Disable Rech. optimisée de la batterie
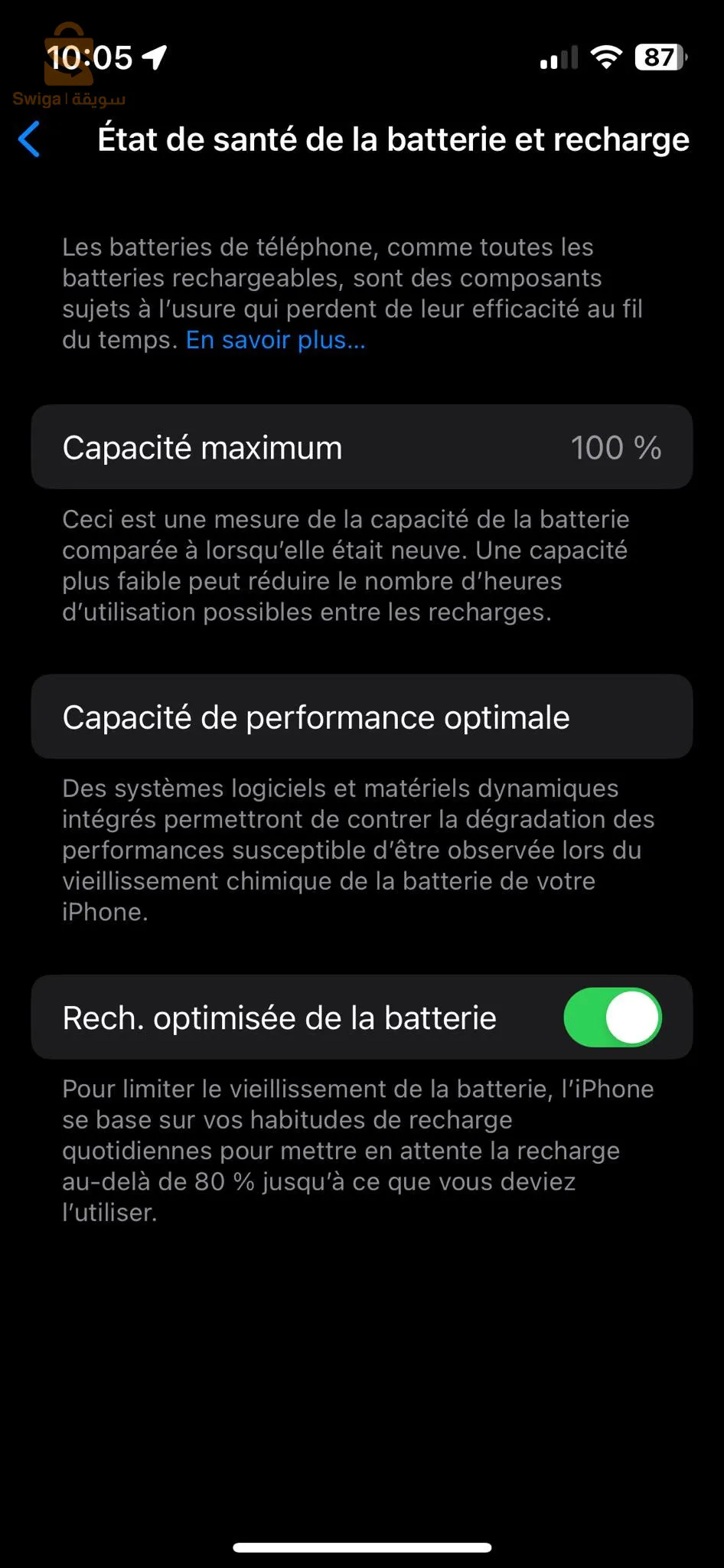 tap(612, 1018)
